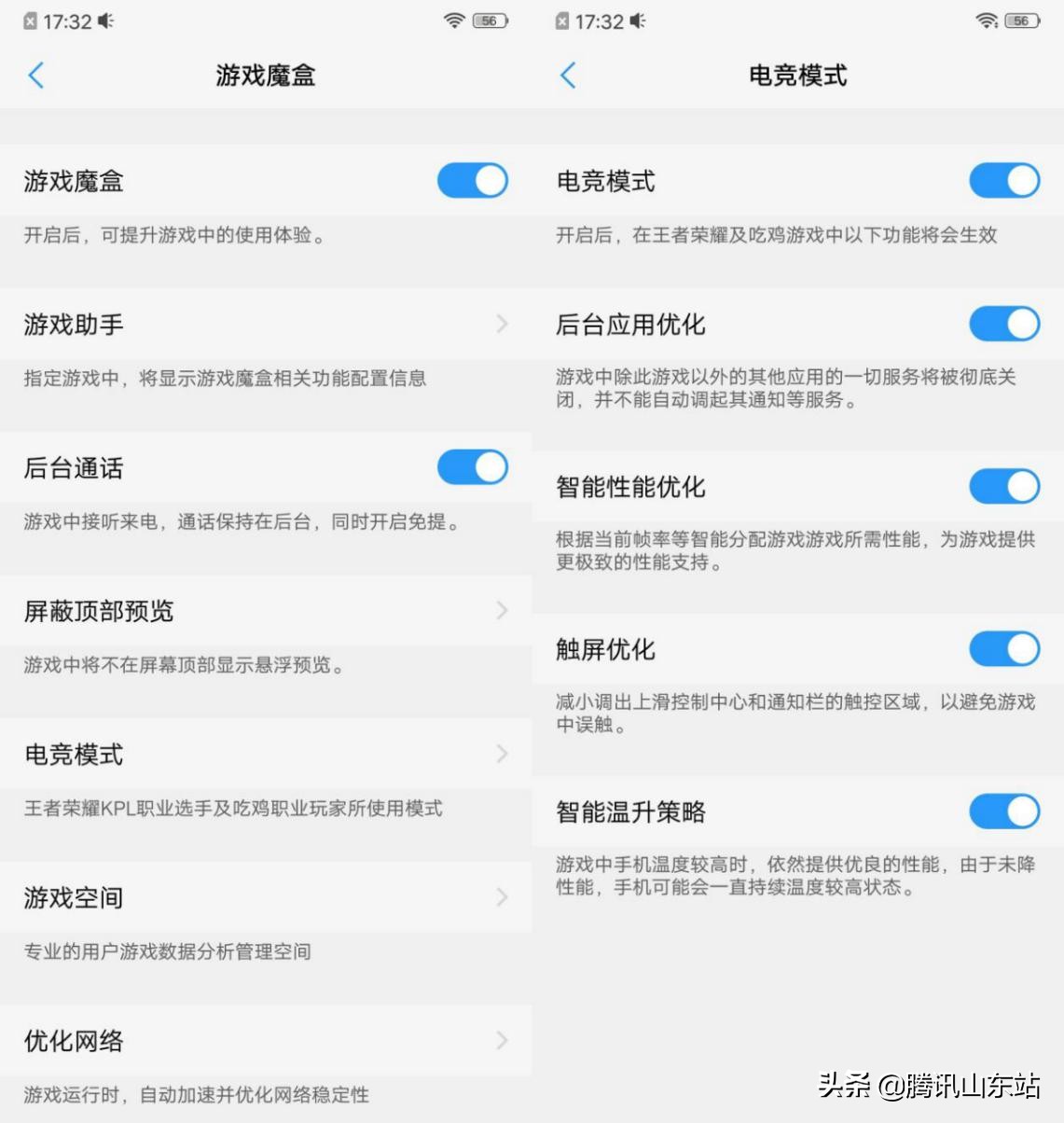Disable 触屏优化 on the 电竞模式 page
Screen dimensions: 1064x1123
(1004, 649)
